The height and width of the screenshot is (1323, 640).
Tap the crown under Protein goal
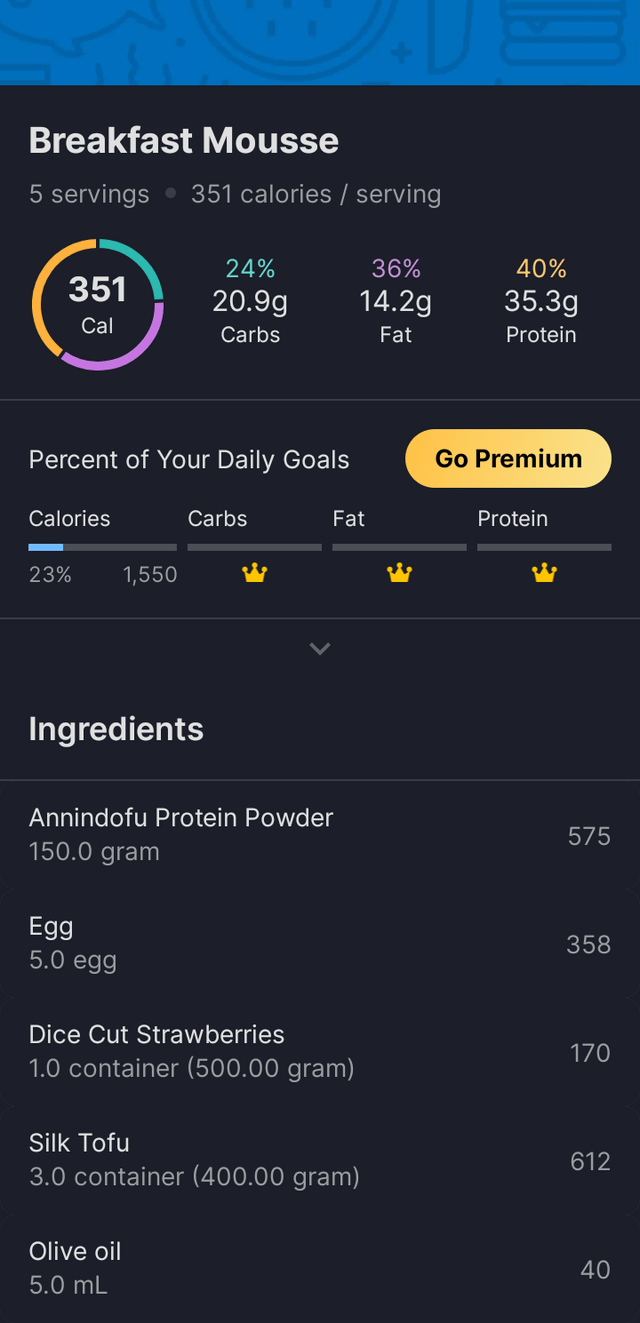(x=544, y=573)
